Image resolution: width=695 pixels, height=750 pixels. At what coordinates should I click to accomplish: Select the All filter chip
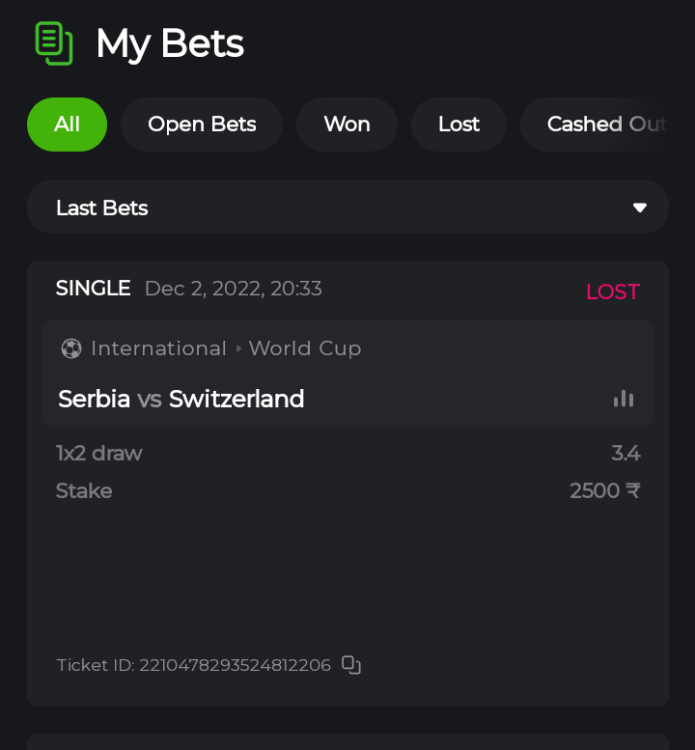click(67, 125)
